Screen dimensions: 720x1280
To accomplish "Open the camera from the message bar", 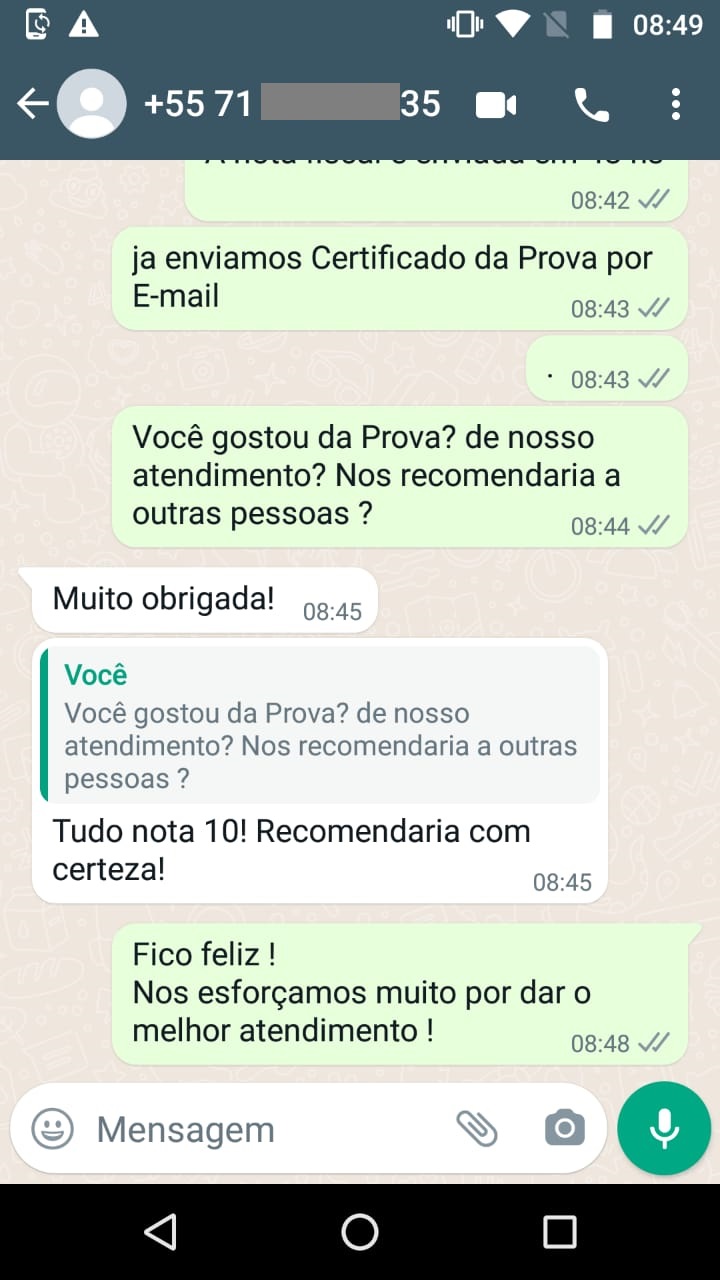I will point(565,1129).
